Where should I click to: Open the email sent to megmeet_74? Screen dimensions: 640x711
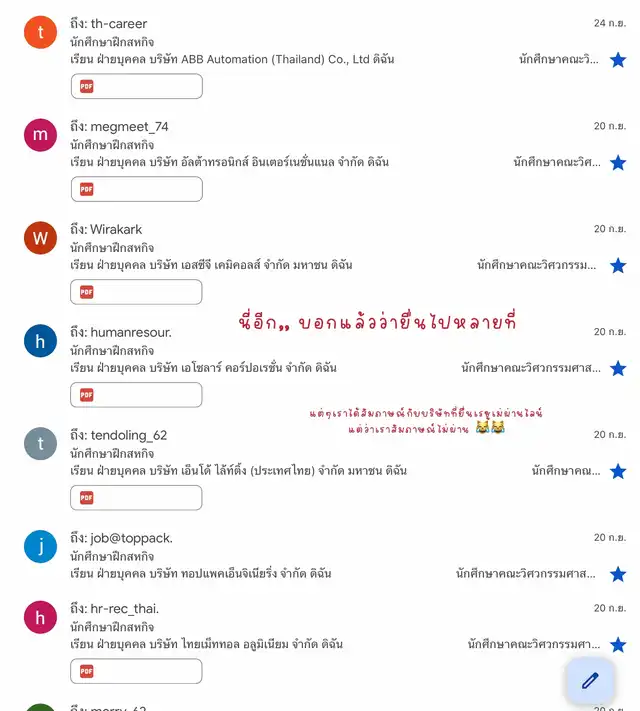(x=300, y=145)
